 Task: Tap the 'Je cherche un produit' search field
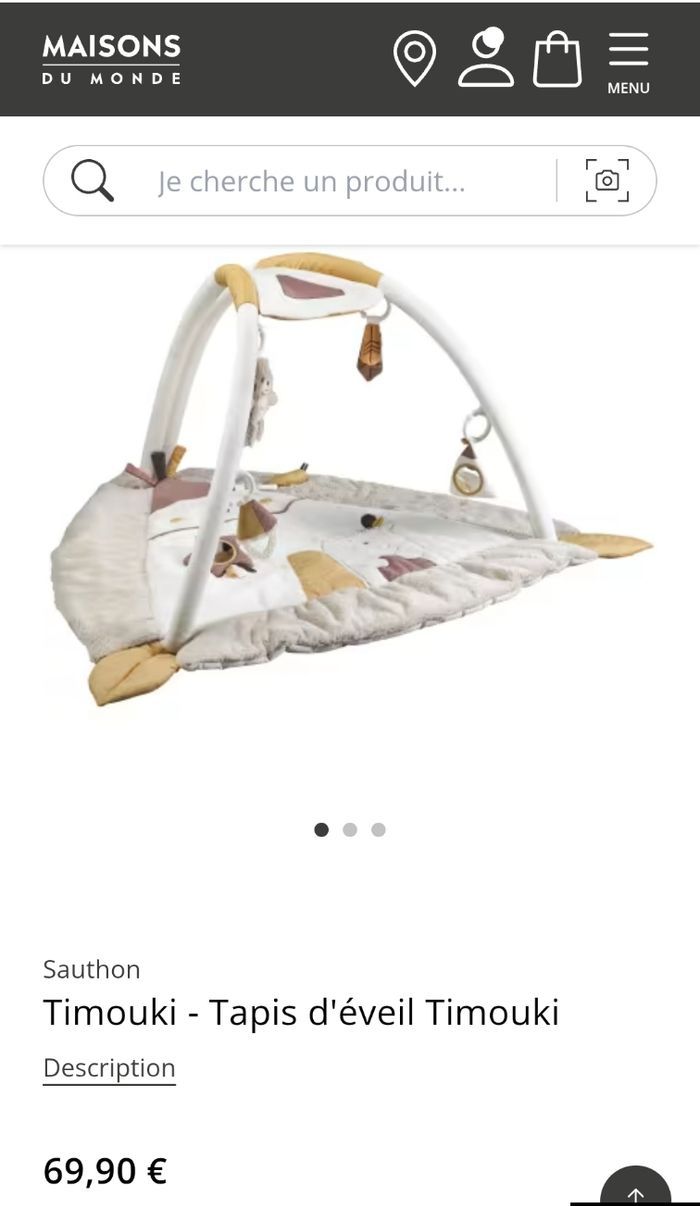click(x=330, y=181)
